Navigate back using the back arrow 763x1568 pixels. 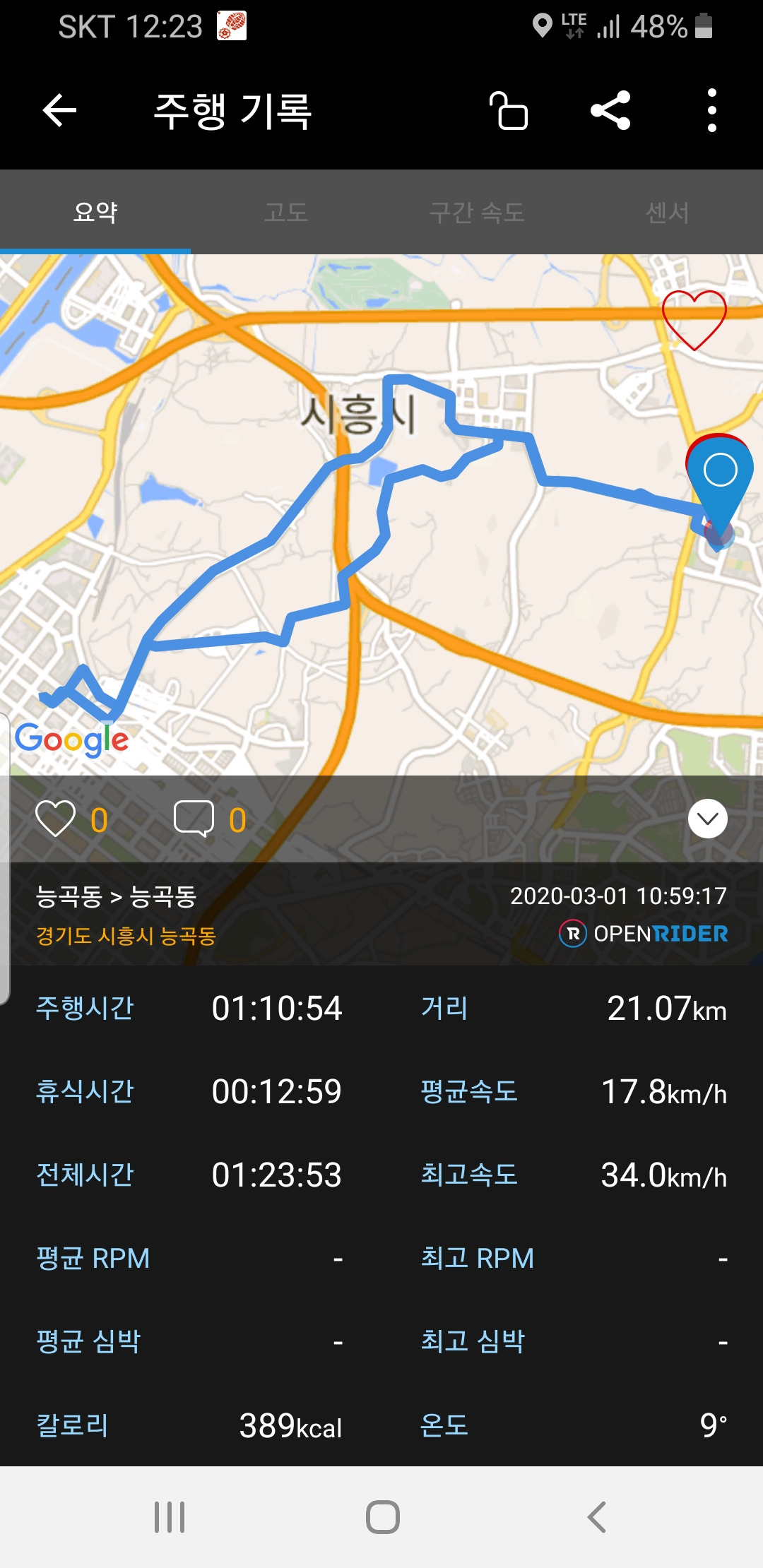coord(59,112)
